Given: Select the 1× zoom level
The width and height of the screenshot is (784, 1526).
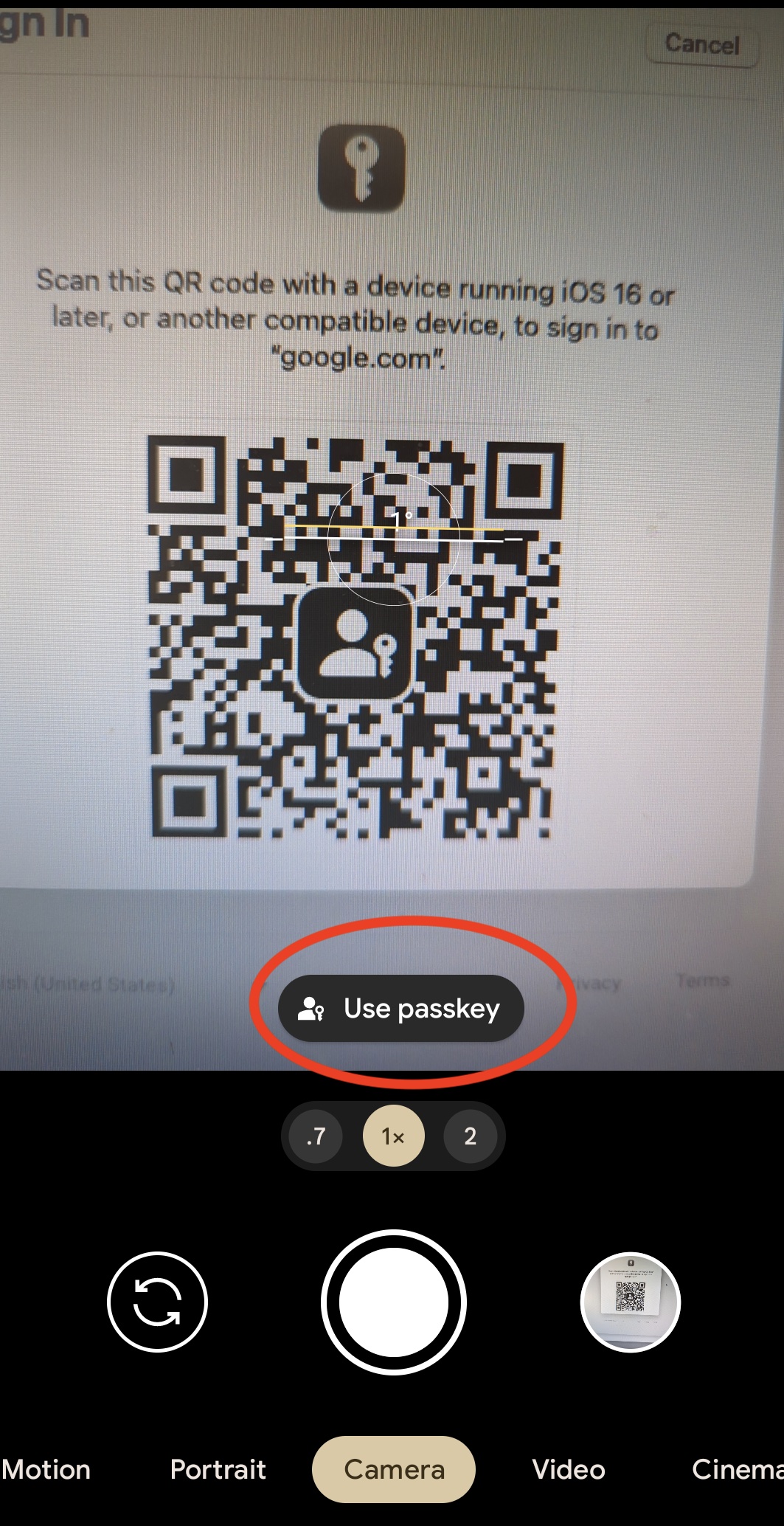Looking at the screenshot, I should [393, 1136].
